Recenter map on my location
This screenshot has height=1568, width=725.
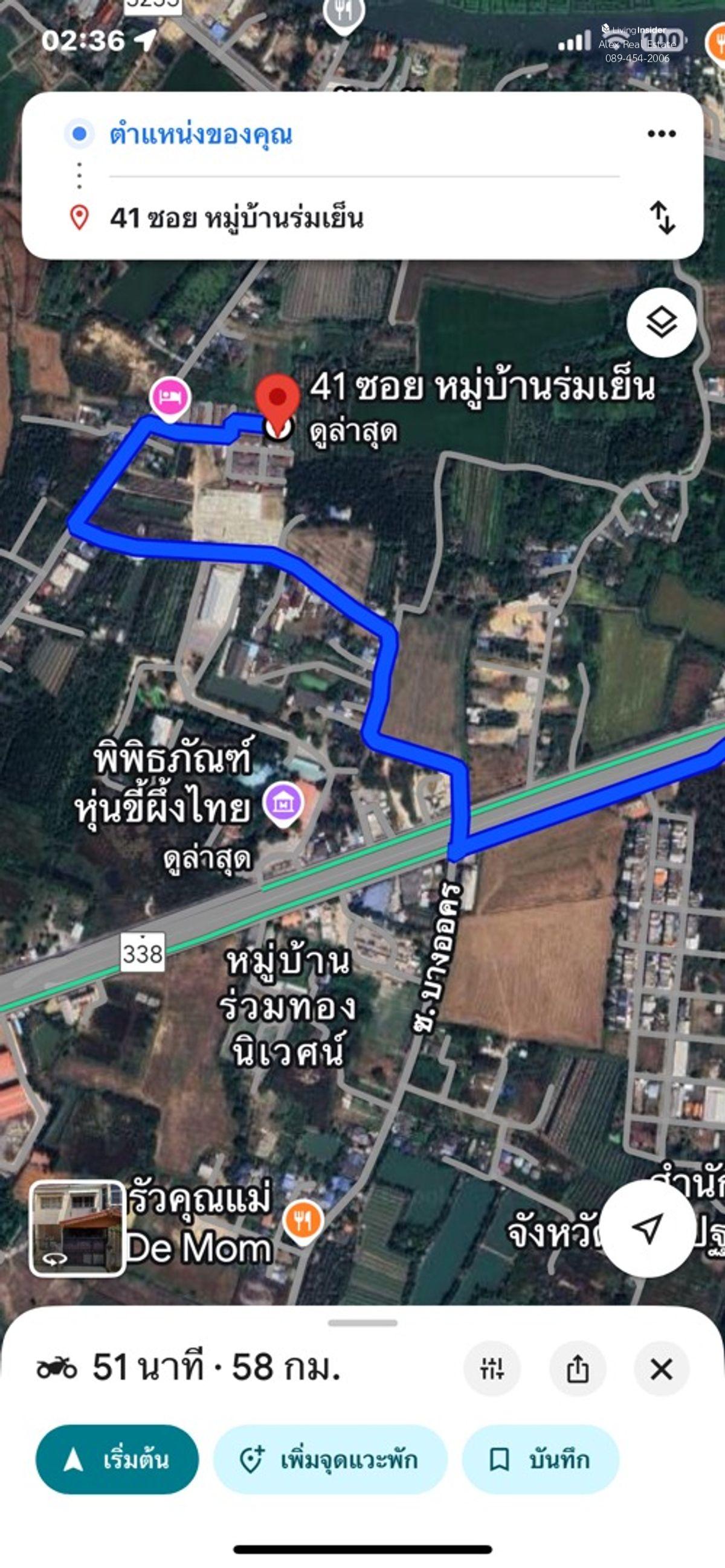[648, 1228]
